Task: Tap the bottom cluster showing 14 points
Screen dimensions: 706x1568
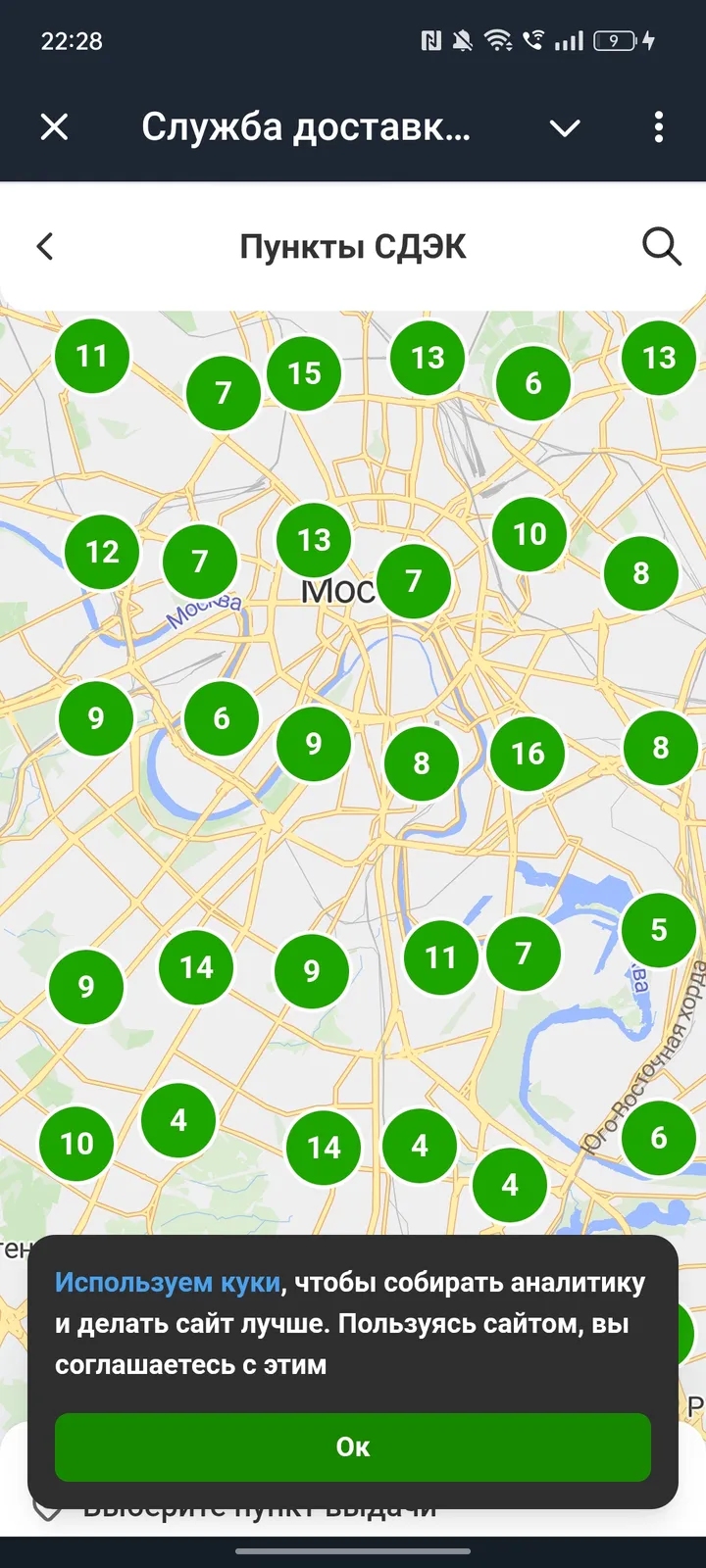Action: click(x=324, y=1147)
